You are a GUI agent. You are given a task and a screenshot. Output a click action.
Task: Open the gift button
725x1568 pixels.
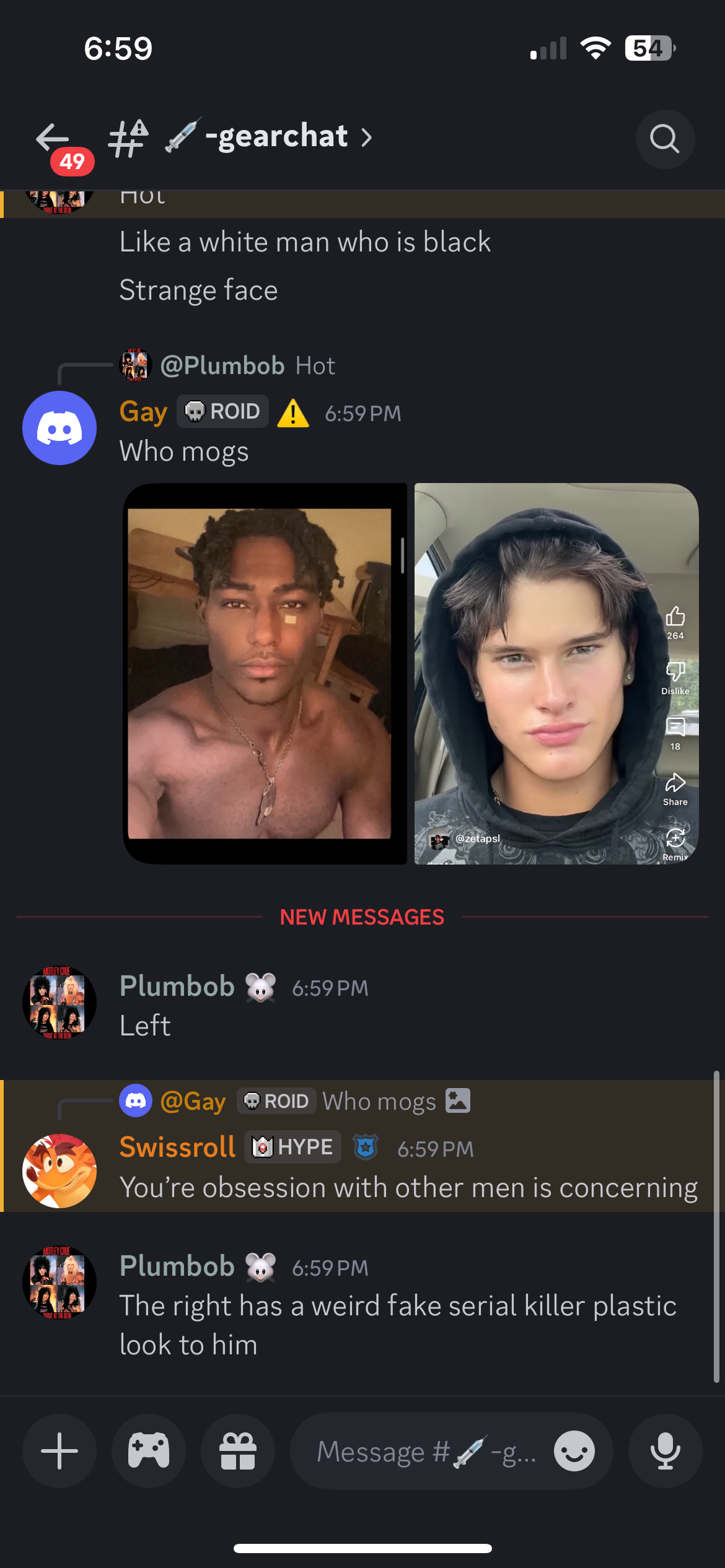[x=238, y=1450]
